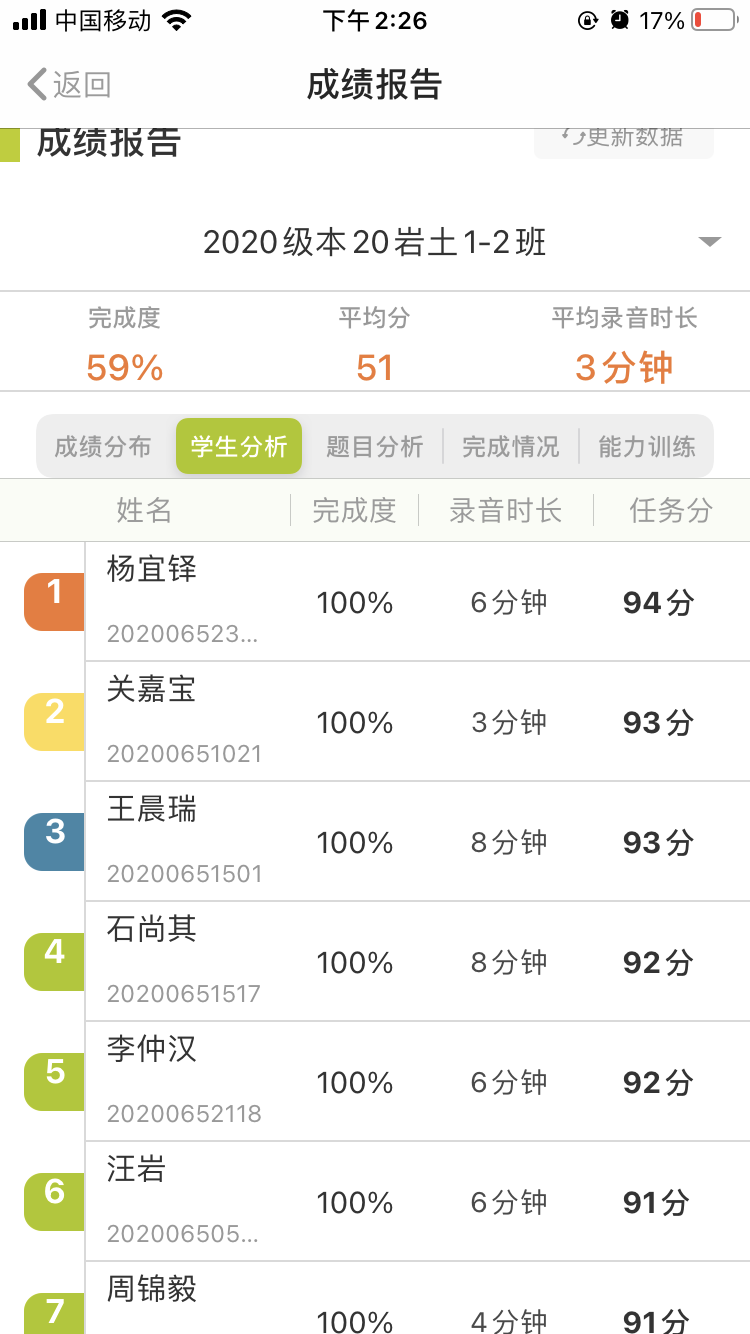Switch to the 成绩分布 tab
This screenshot has height=1334, width=750.
click(103, 447)
